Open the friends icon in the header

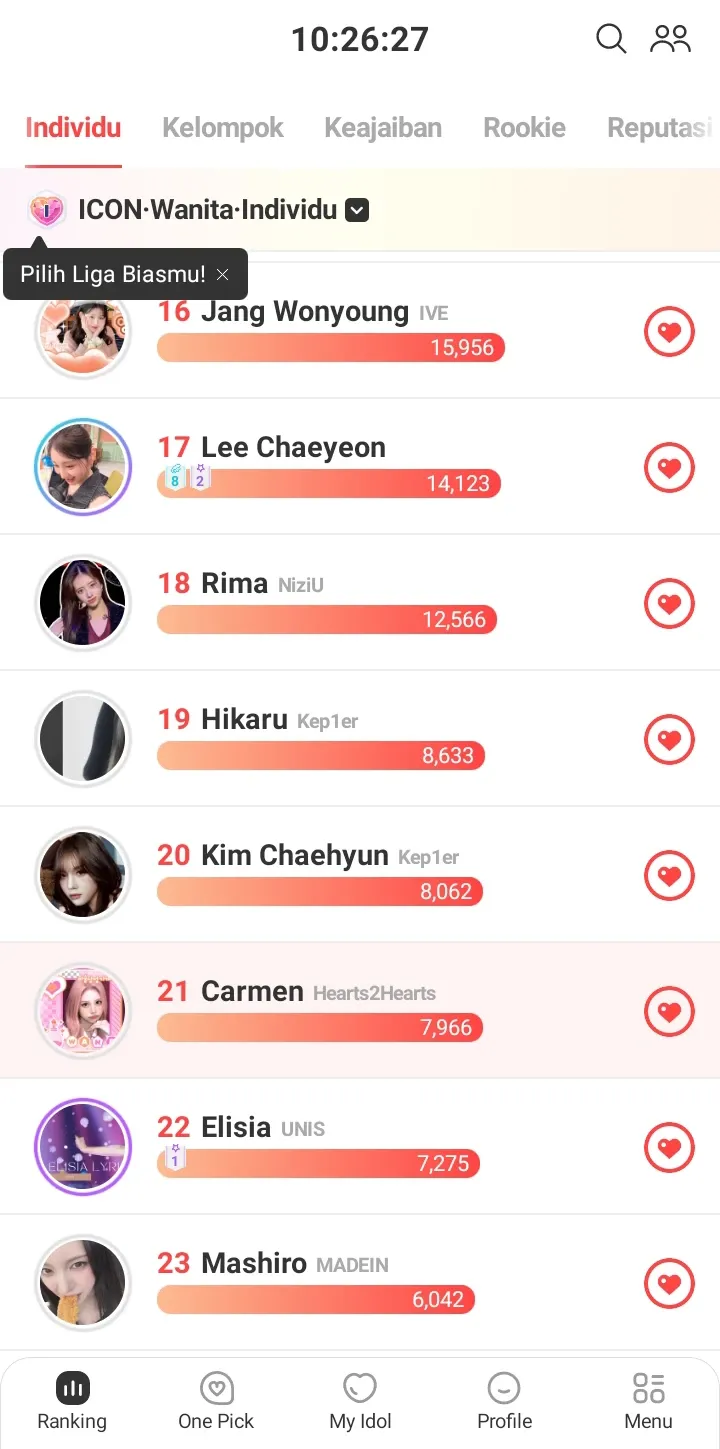[x=670, y=39]
